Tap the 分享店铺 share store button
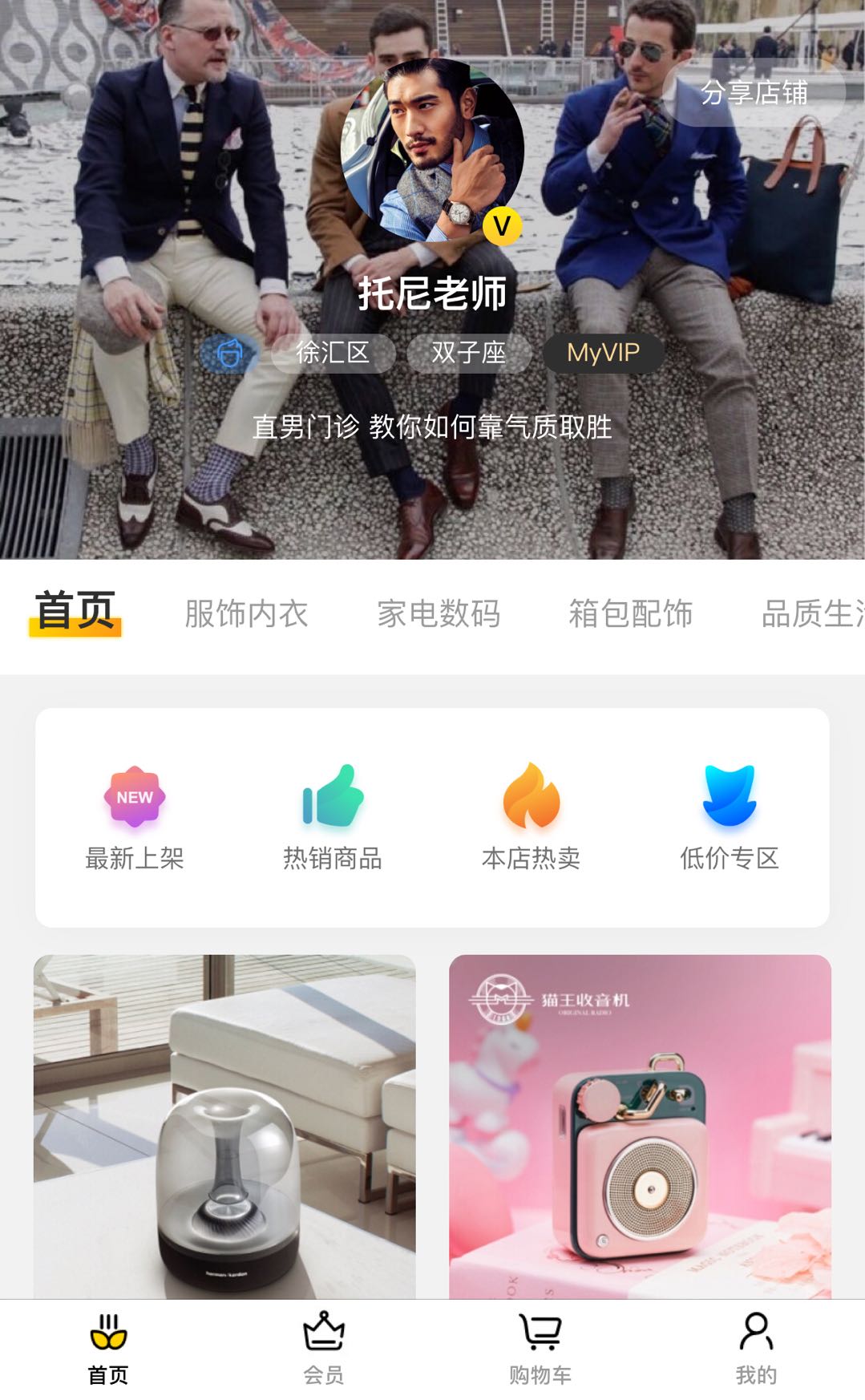This screenshot has width=865, height=1400. (754, 93)
